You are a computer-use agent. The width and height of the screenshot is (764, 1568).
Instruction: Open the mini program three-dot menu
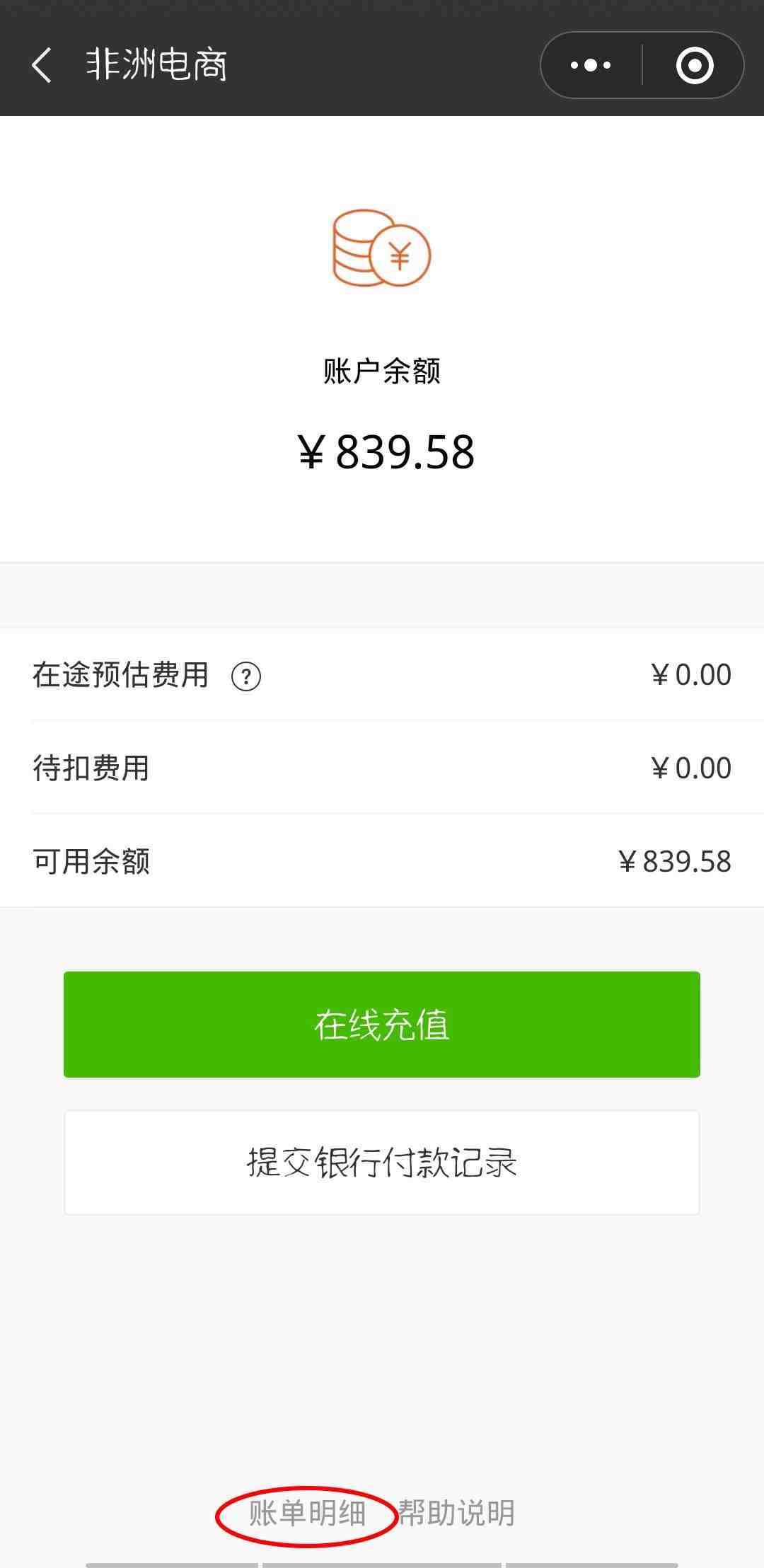pyautogui.click(x=591, y=65)
